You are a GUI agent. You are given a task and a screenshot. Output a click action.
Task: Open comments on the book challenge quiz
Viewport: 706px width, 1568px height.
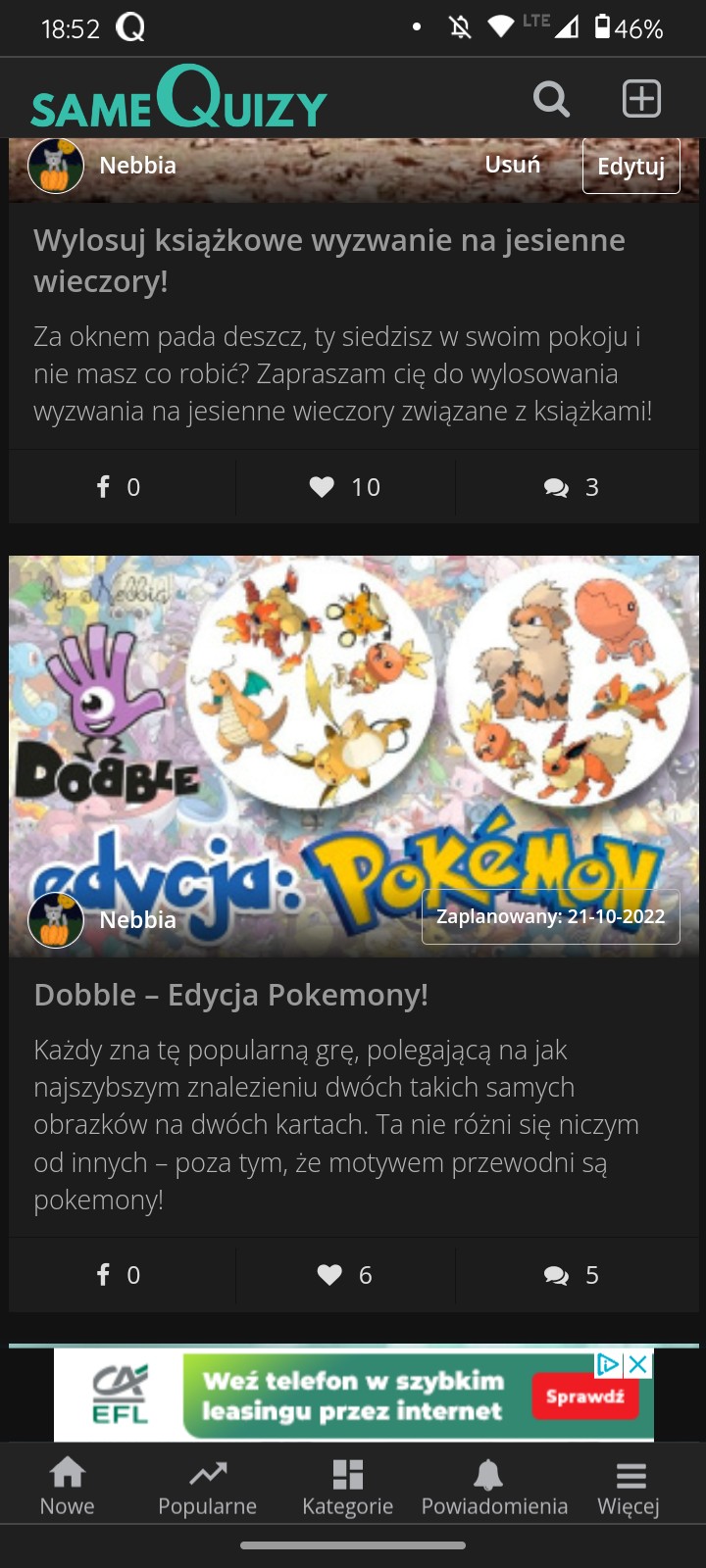(x=572, y=487)
